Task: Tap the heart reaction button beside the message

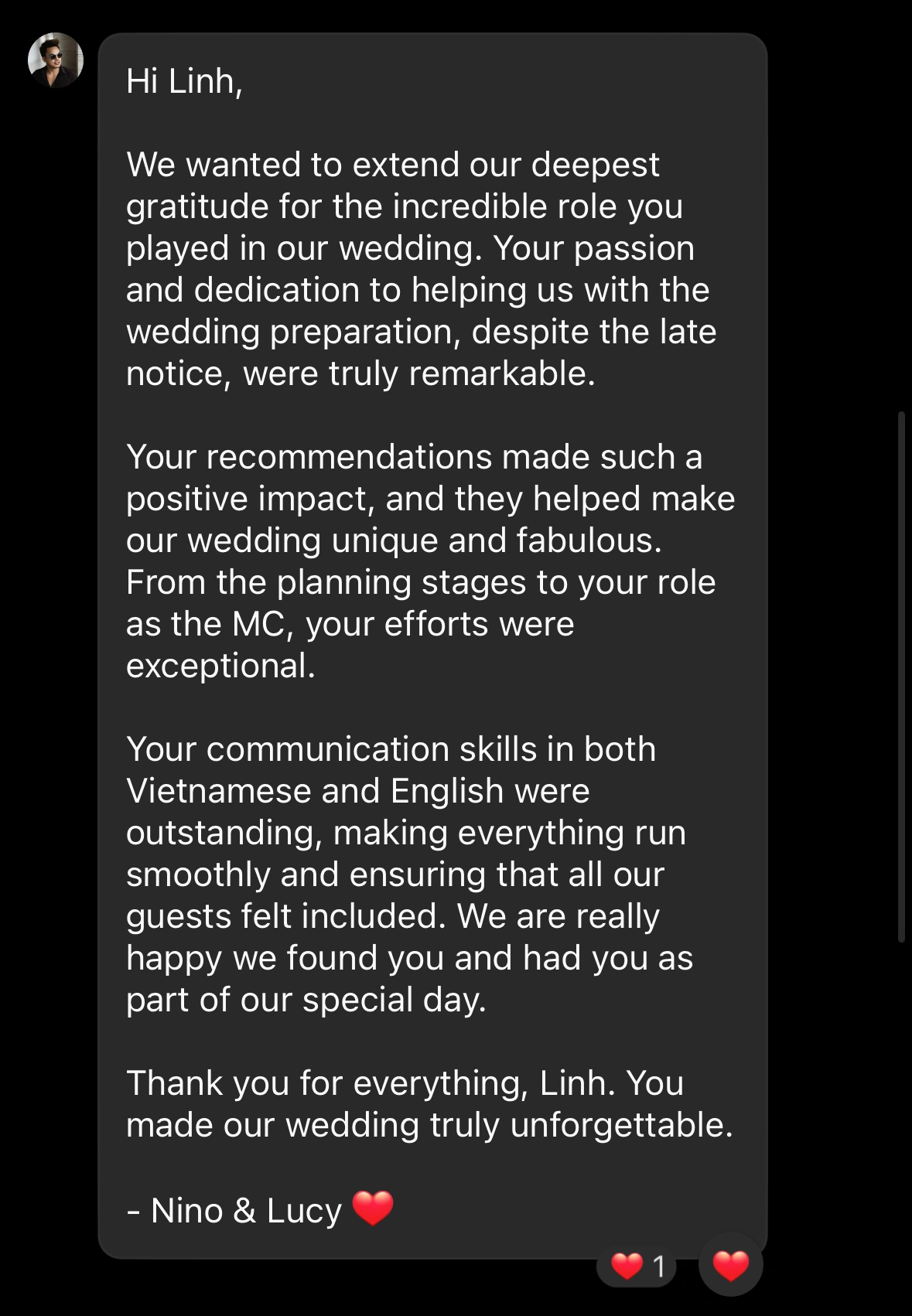Action: [730, 1265]
